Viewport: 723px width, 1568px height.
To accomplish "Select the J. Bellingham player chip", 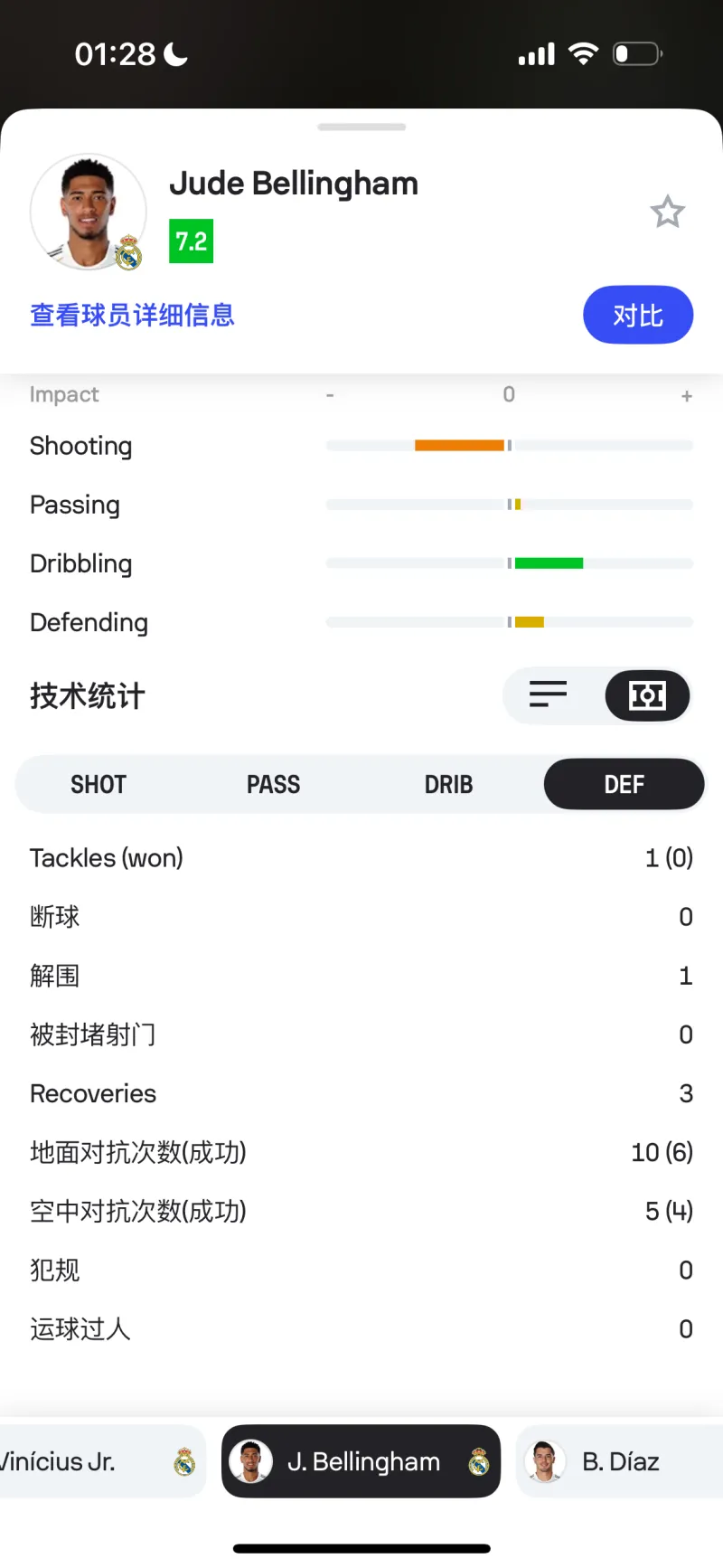I will coord(361,1461).
